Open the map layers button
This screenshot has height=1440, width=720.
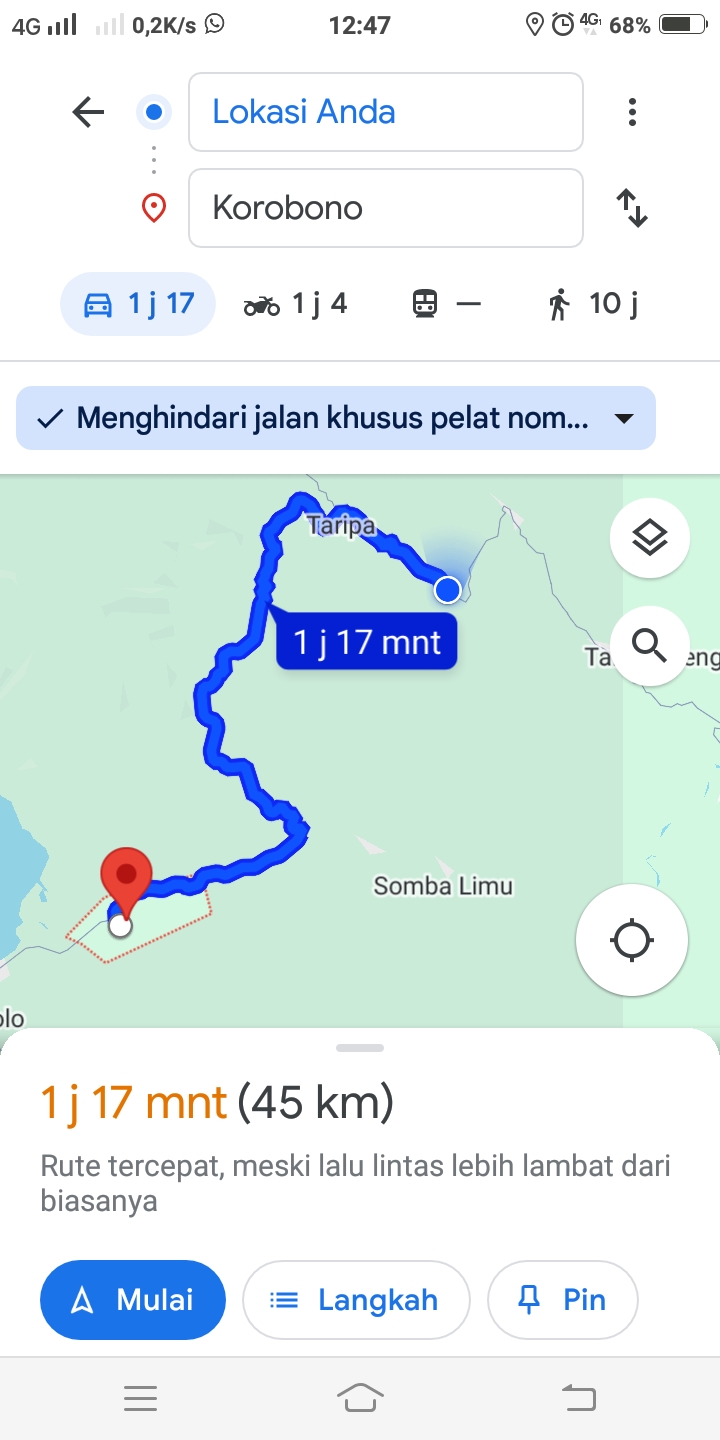tap(650, 538)
